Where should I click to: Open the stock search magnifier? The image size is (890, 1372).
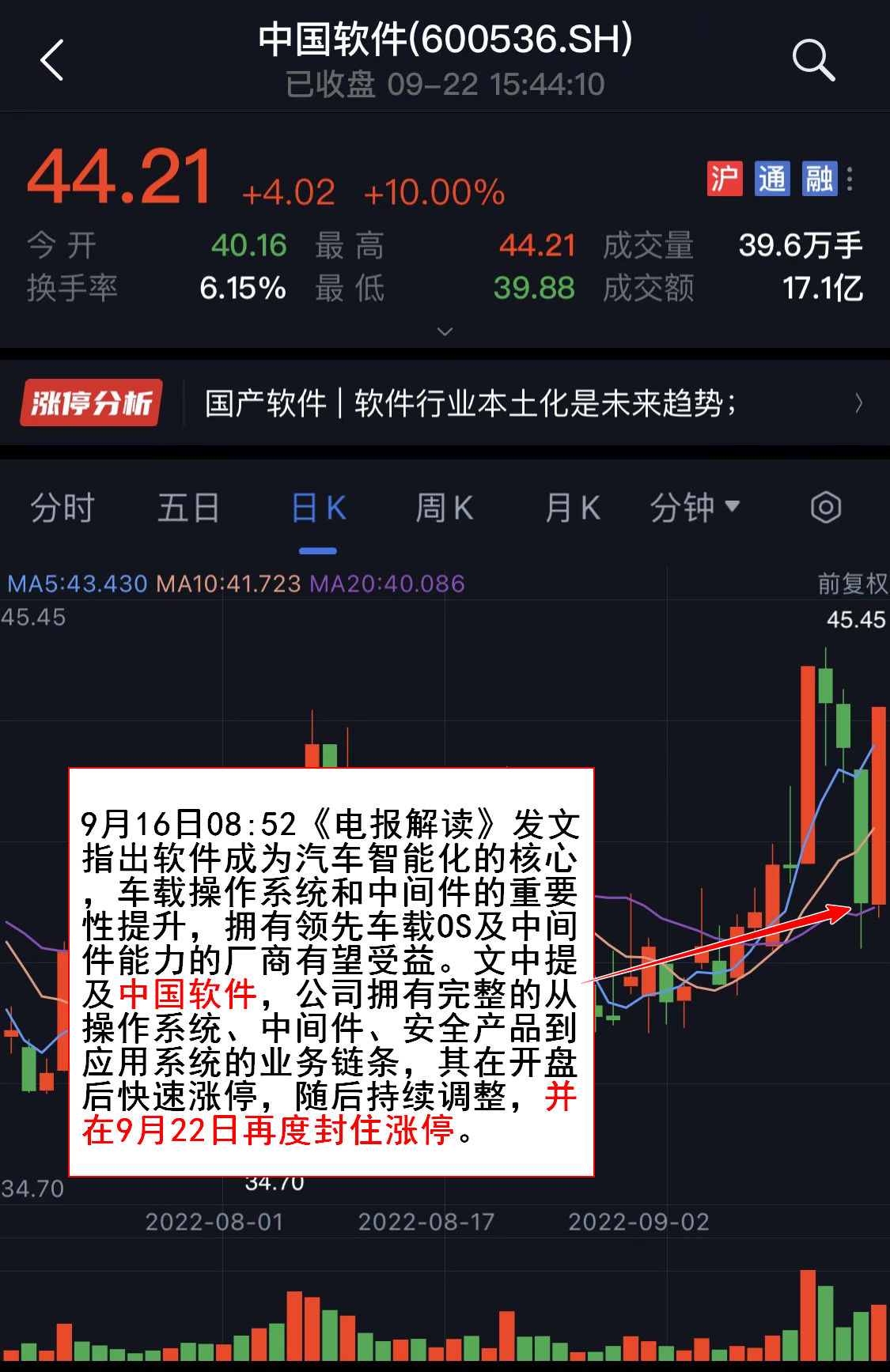pos(813,60)
